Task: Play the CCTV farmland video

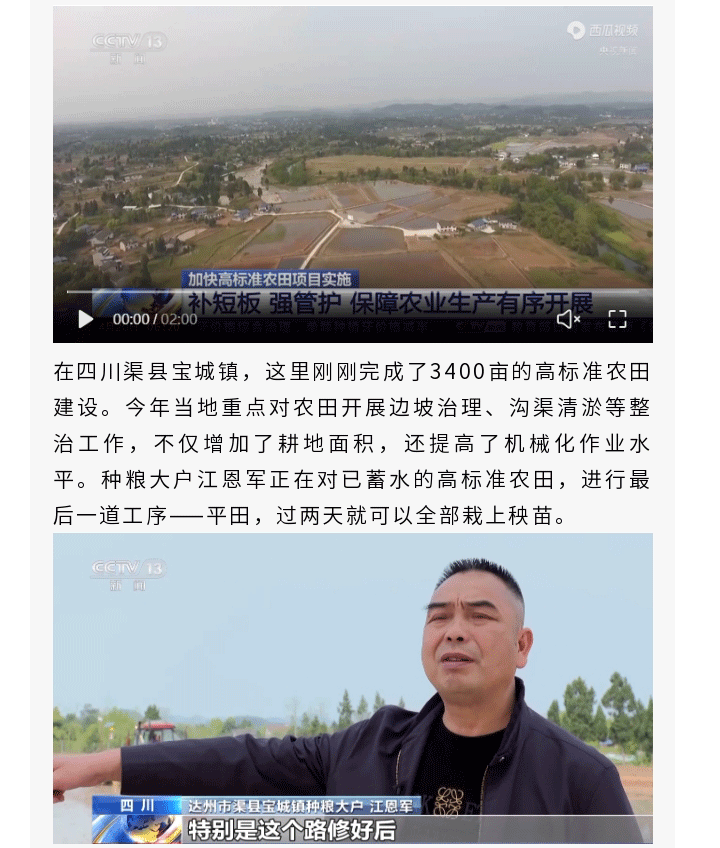Action: click(x=86, y=319)
